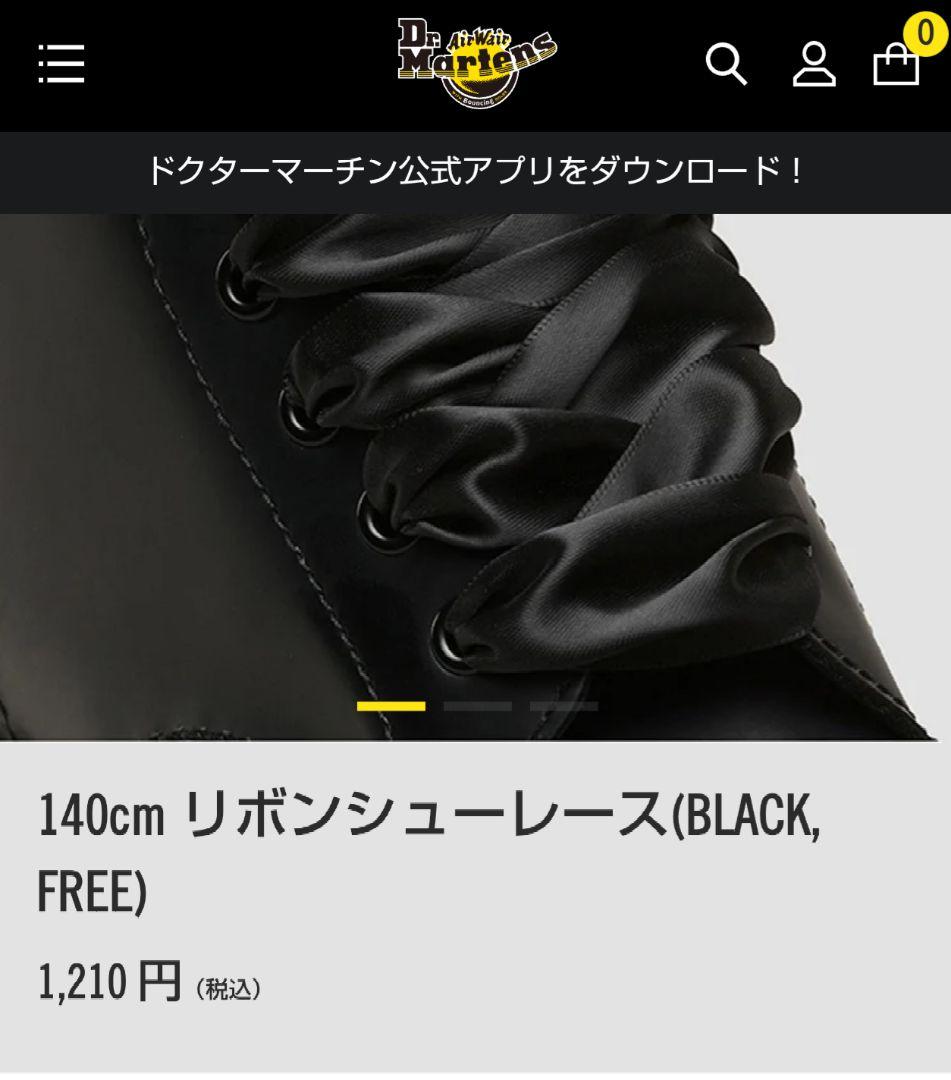Jump to the third product image indicator
The height and width of the screenshot is (1080, 951).
coord(564,706)
